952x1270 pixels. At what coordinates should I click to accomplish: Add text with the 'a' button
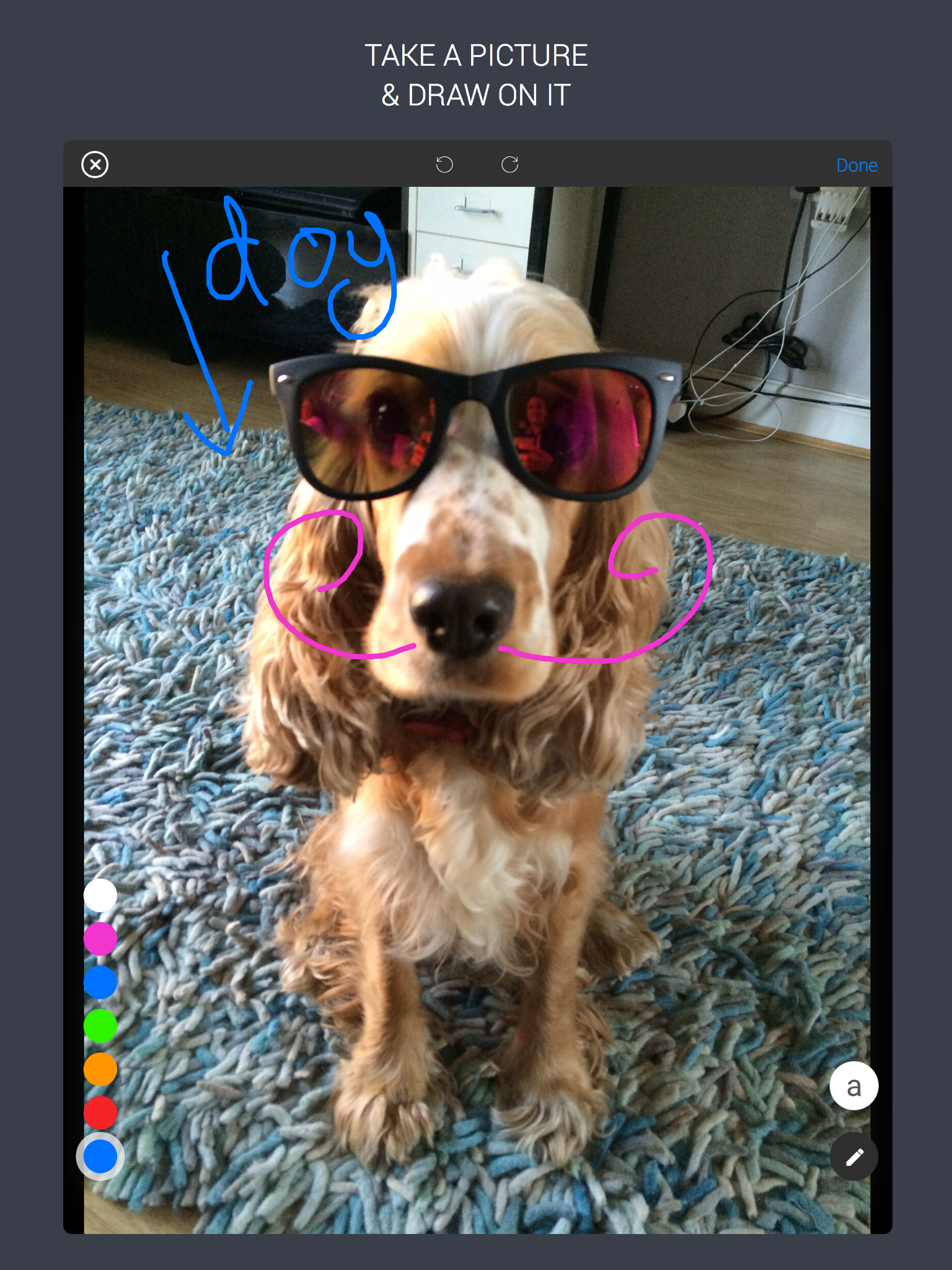853,1086
